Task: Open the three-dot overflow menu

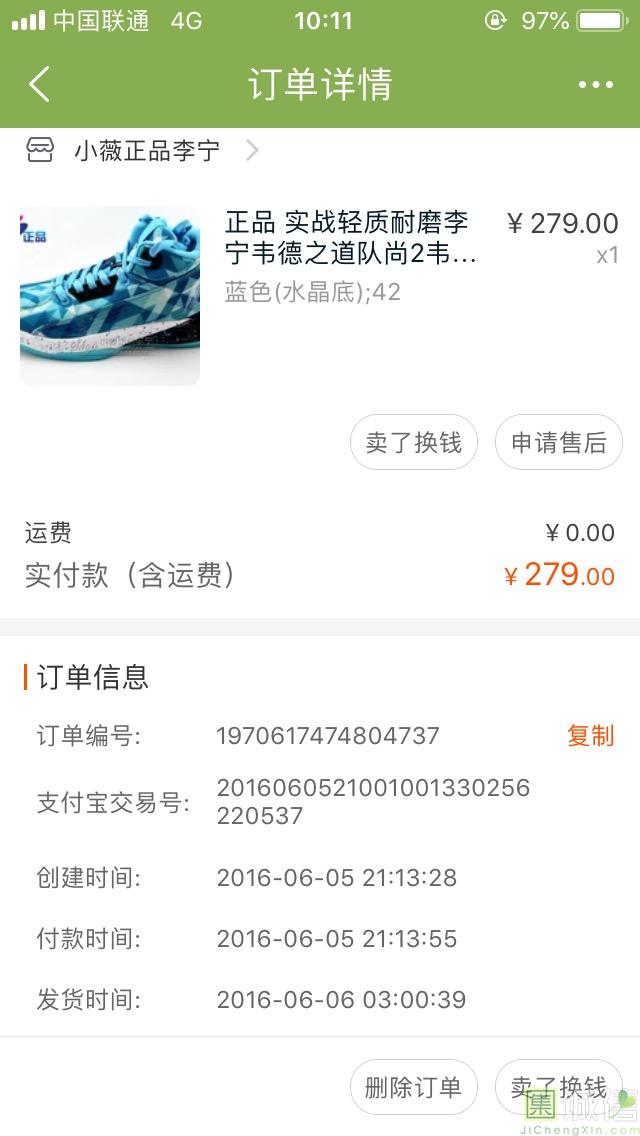Action: tap(595, 84)
